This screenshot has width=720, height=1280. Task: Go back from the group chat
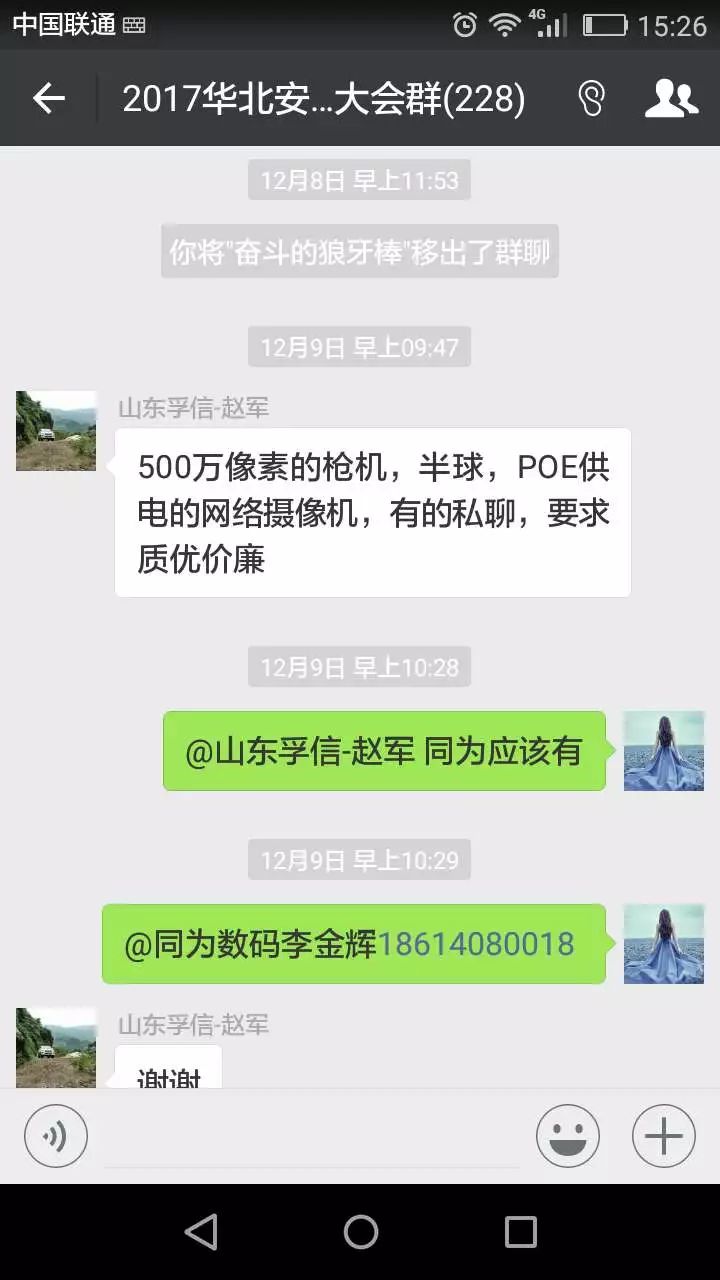(x=48, y=98)
